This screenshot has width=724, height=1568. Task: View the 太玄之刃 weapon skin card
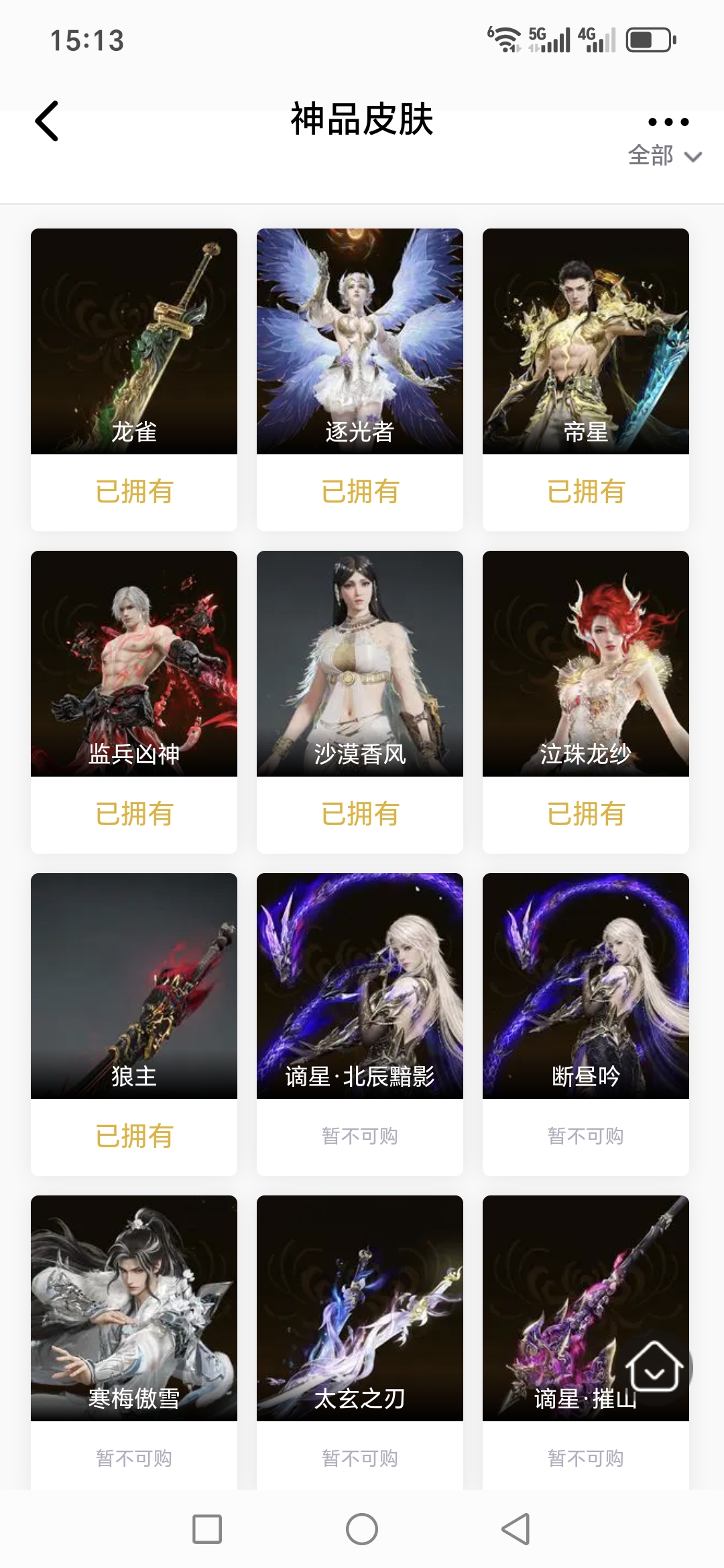(x=360, y=1307)
